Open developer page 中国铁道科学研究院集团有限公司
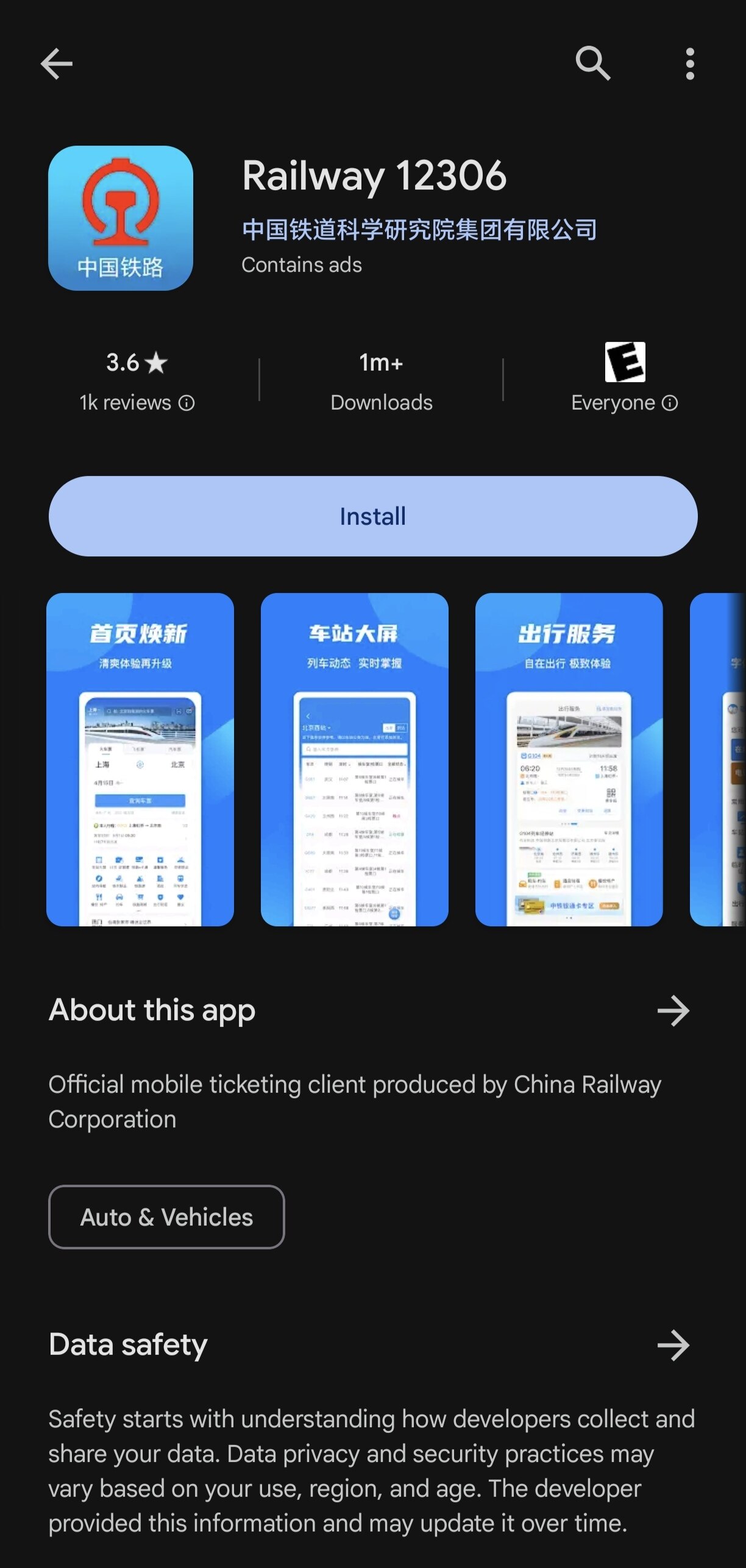The height and width of the screenshot is (1568, 746). [x=419, y=229]
